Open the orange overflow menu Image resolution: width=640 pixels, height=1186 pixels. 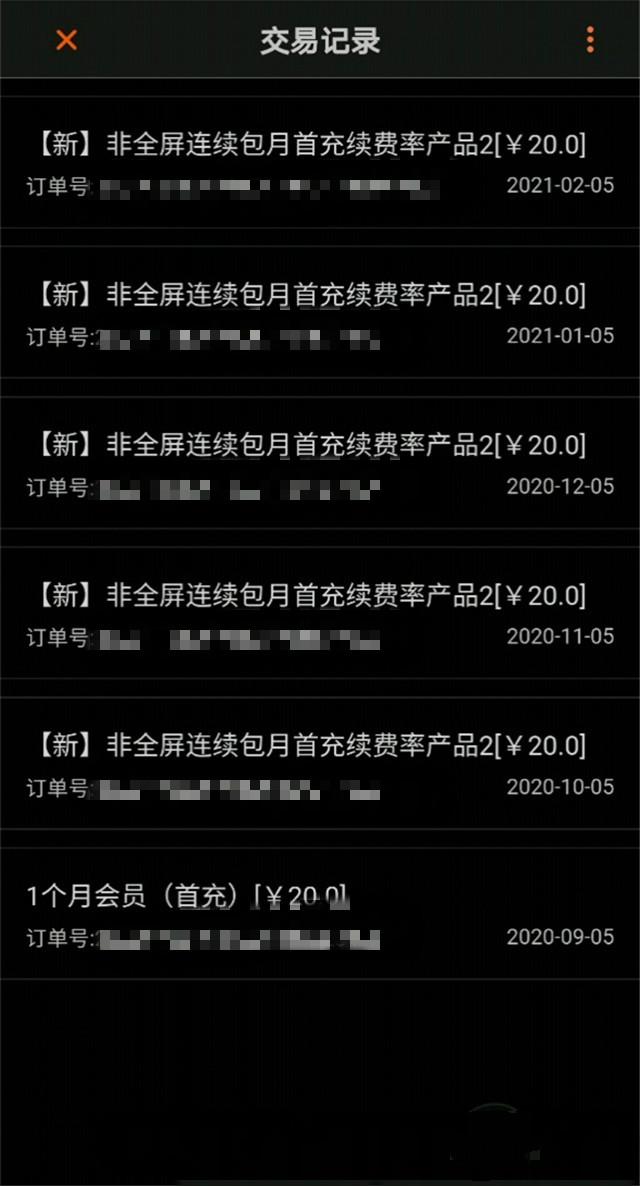[x=590, y=40]
